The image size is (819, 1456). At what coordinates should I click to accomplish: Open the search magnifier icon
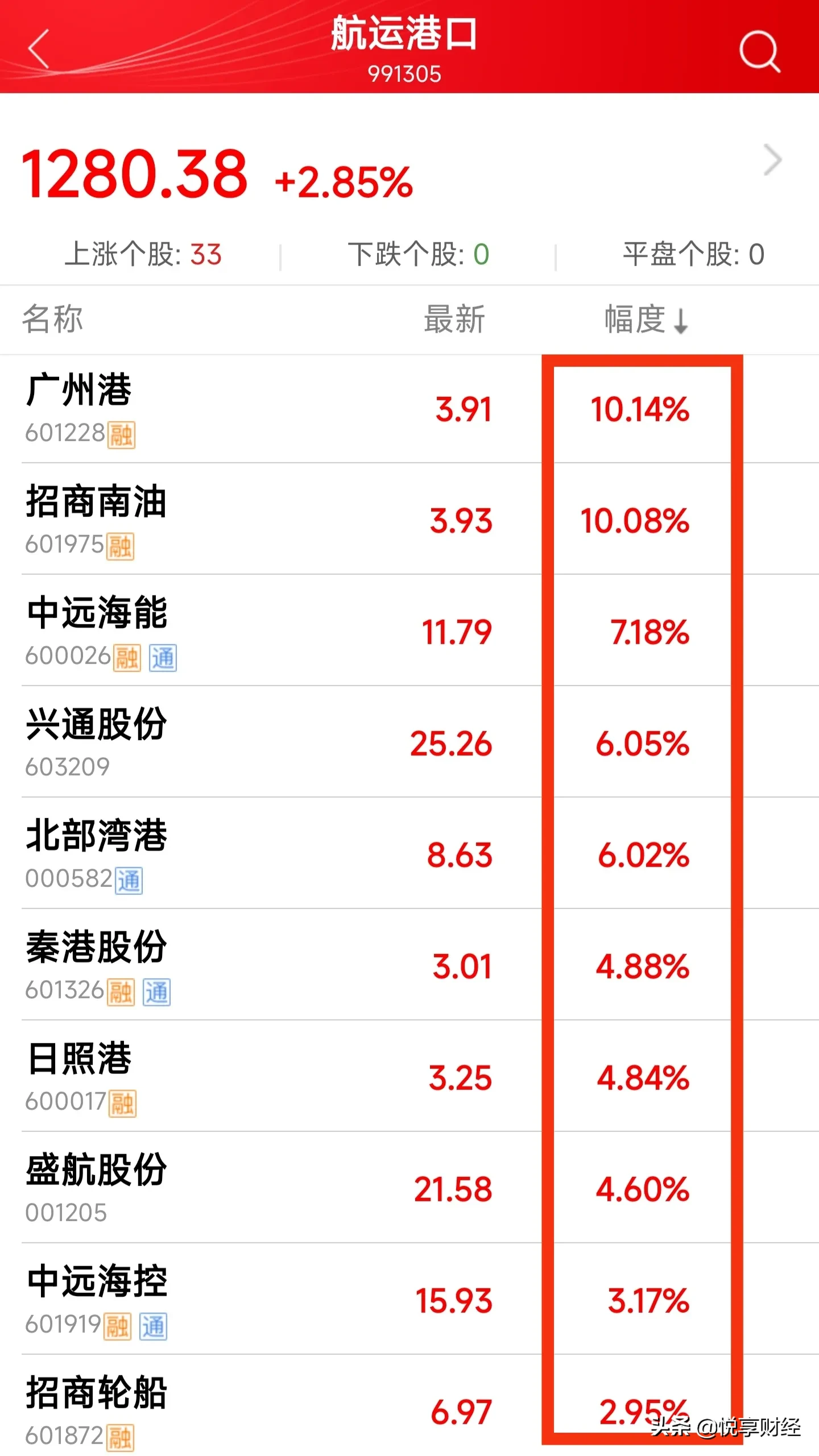(760, 51)
